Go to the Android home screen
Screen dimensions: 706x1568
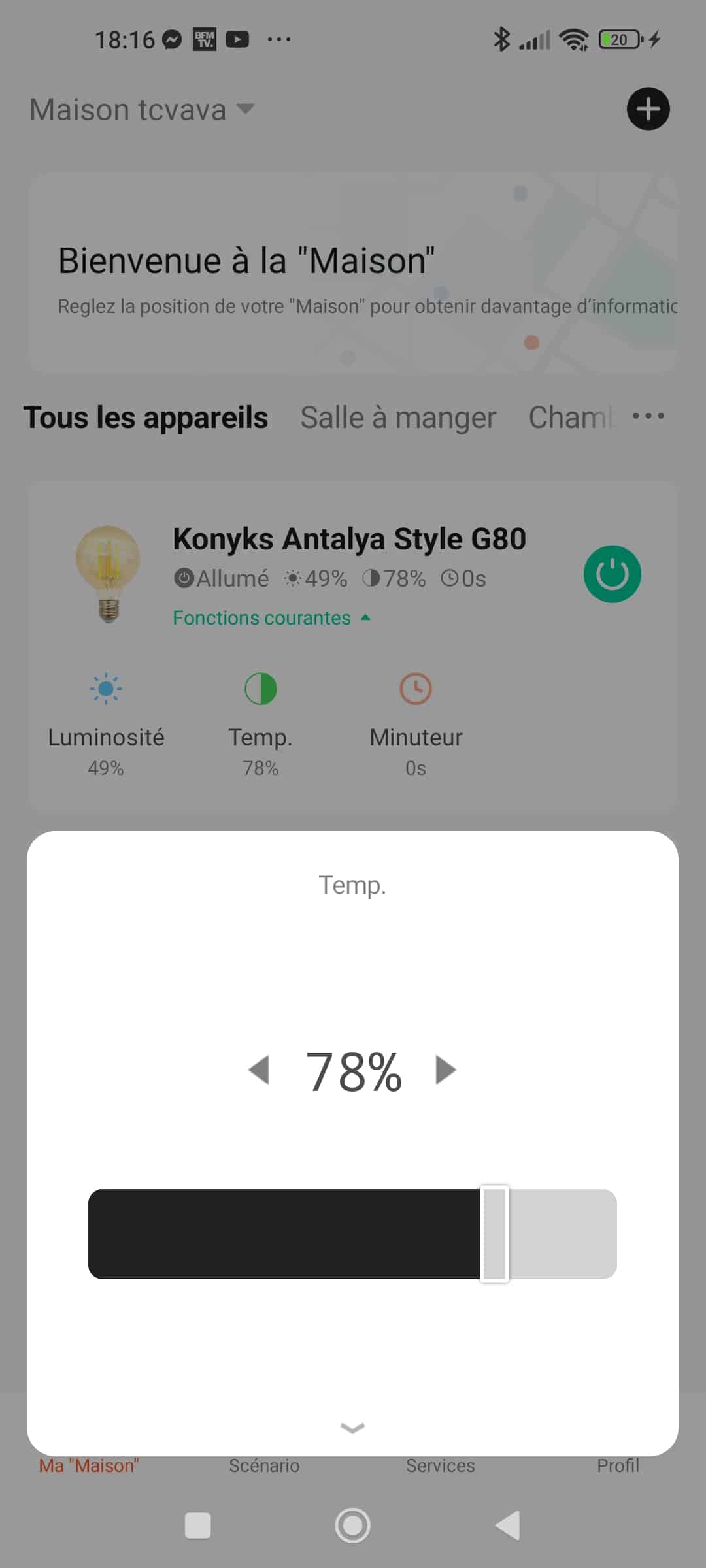pos(352,1526)
